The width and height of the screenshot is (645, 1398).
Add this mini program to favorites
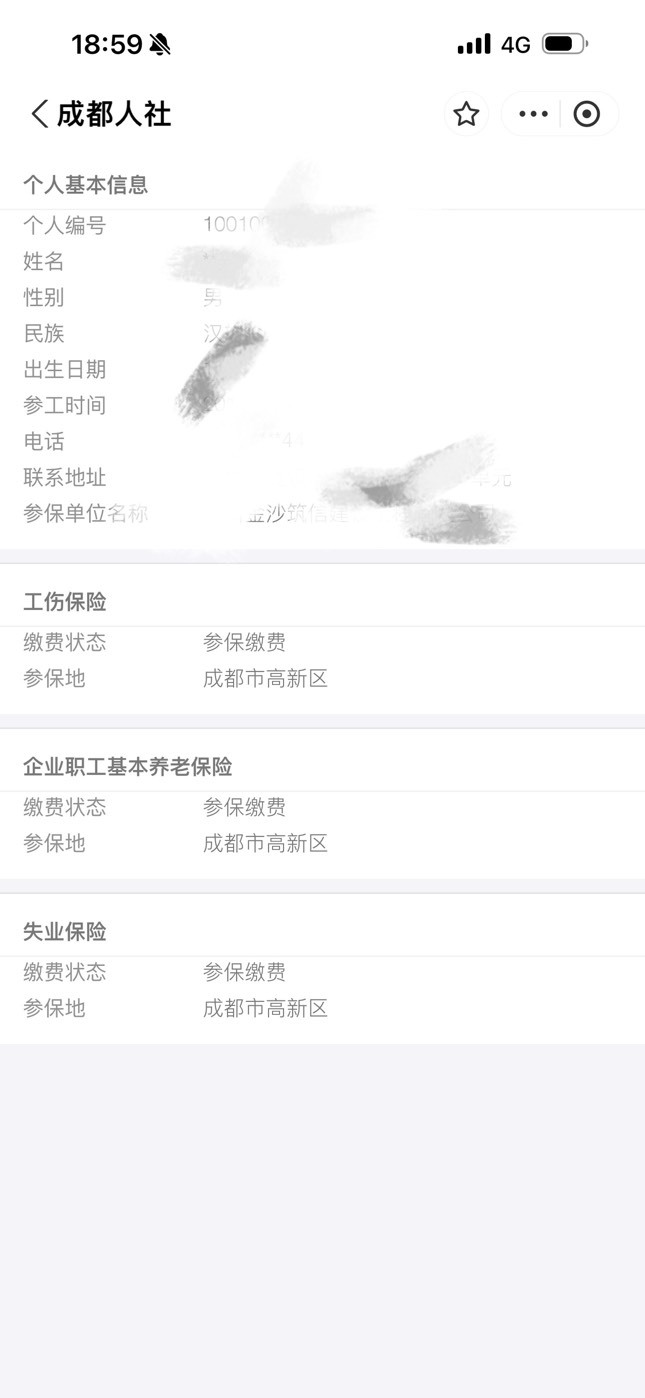[466, 114]
